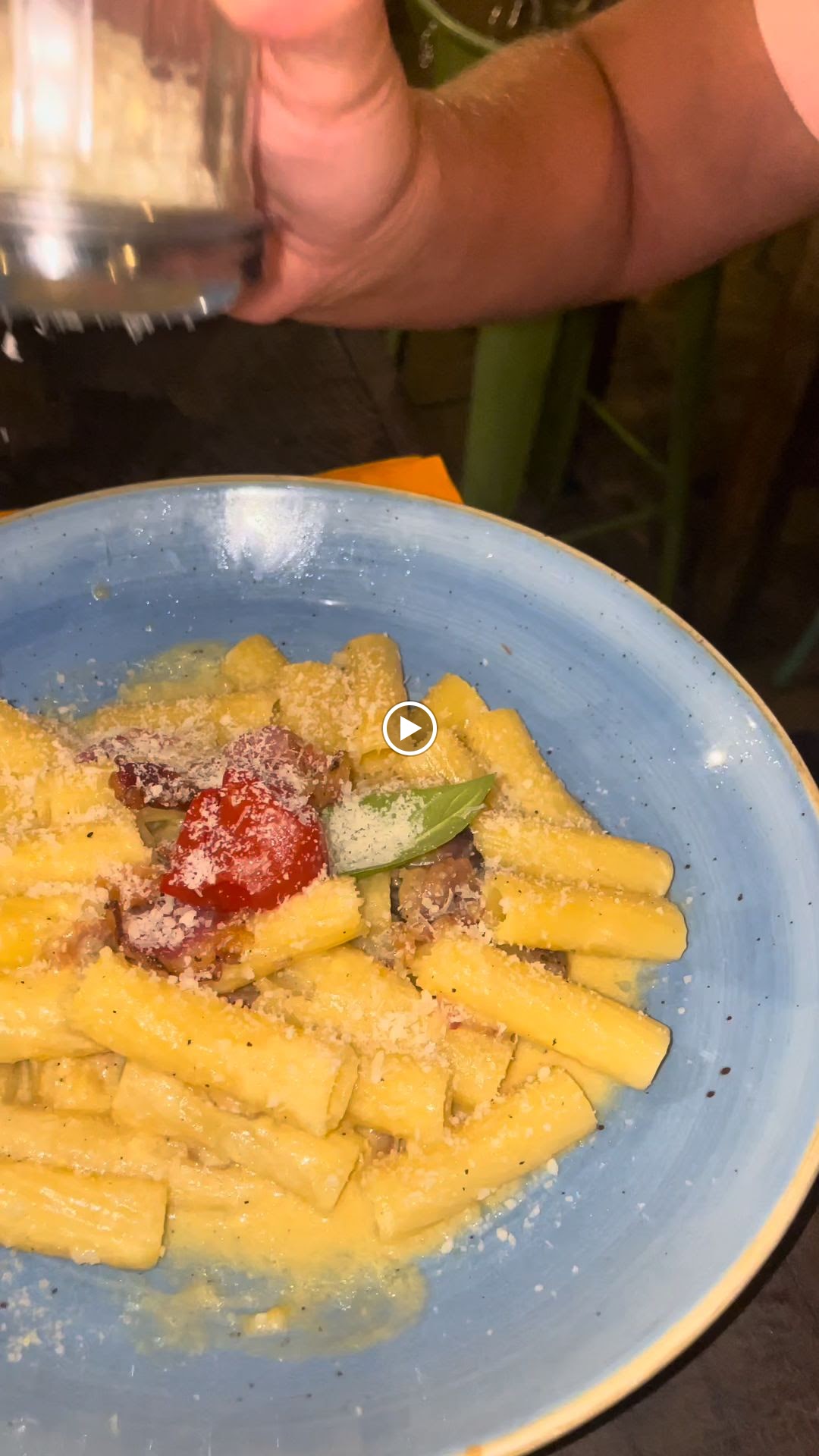
Task: Play the pasta video
Action: (x=409, y=729)
